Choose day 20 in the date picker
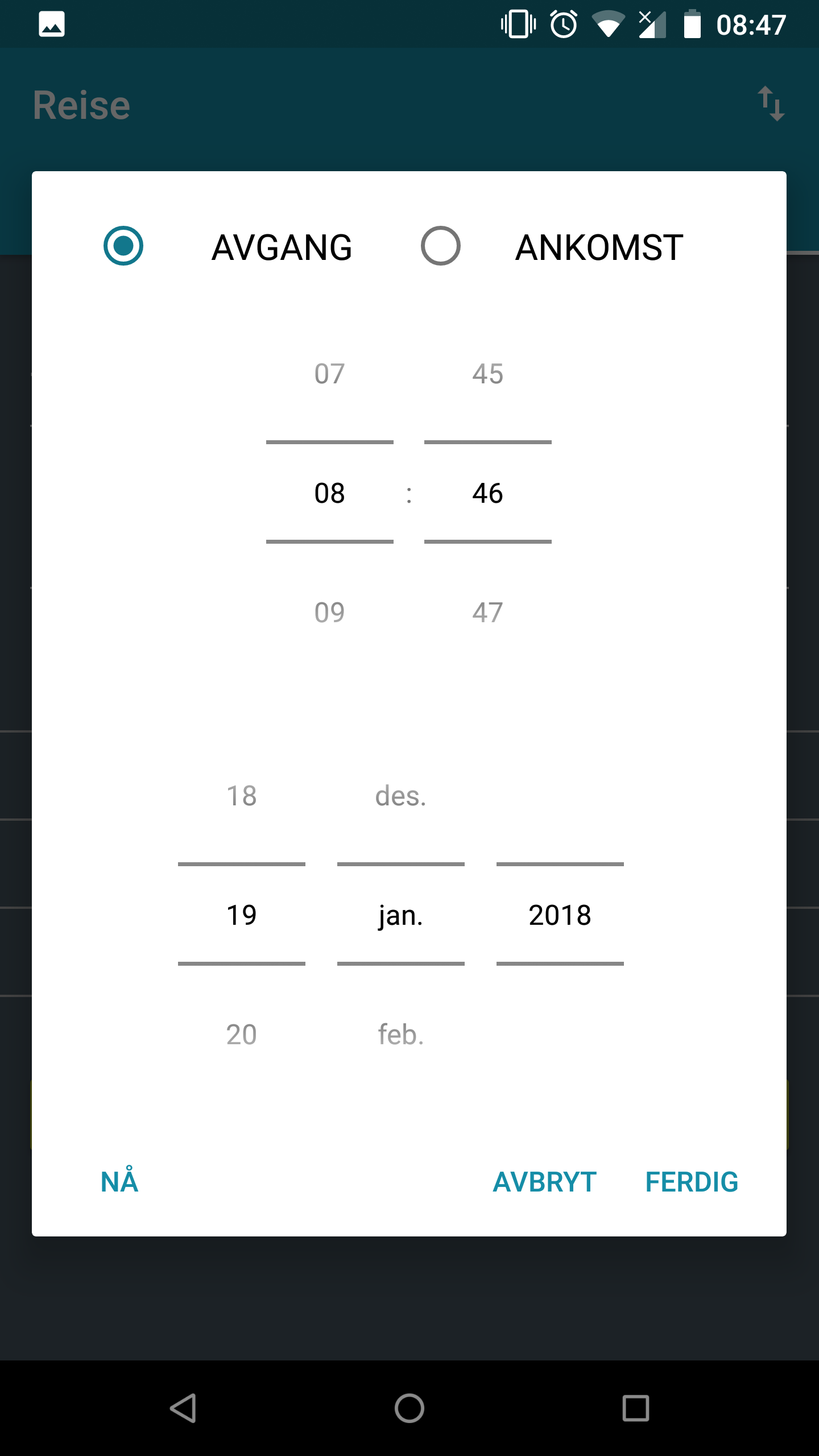The width and height of the screenshot is (819, 1456). click(242, 1035)
